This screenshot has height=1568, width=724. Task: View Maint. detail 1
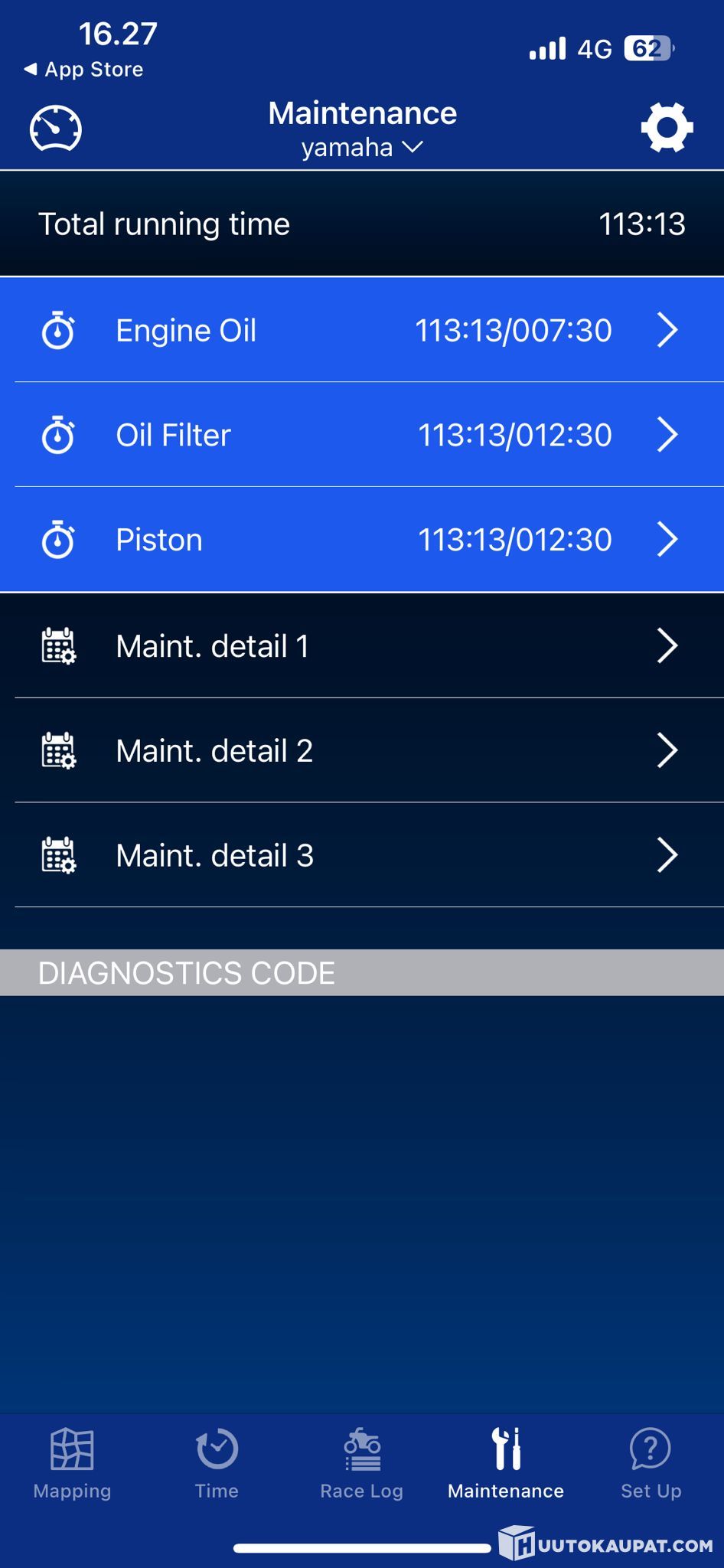(x=362, y=646)
